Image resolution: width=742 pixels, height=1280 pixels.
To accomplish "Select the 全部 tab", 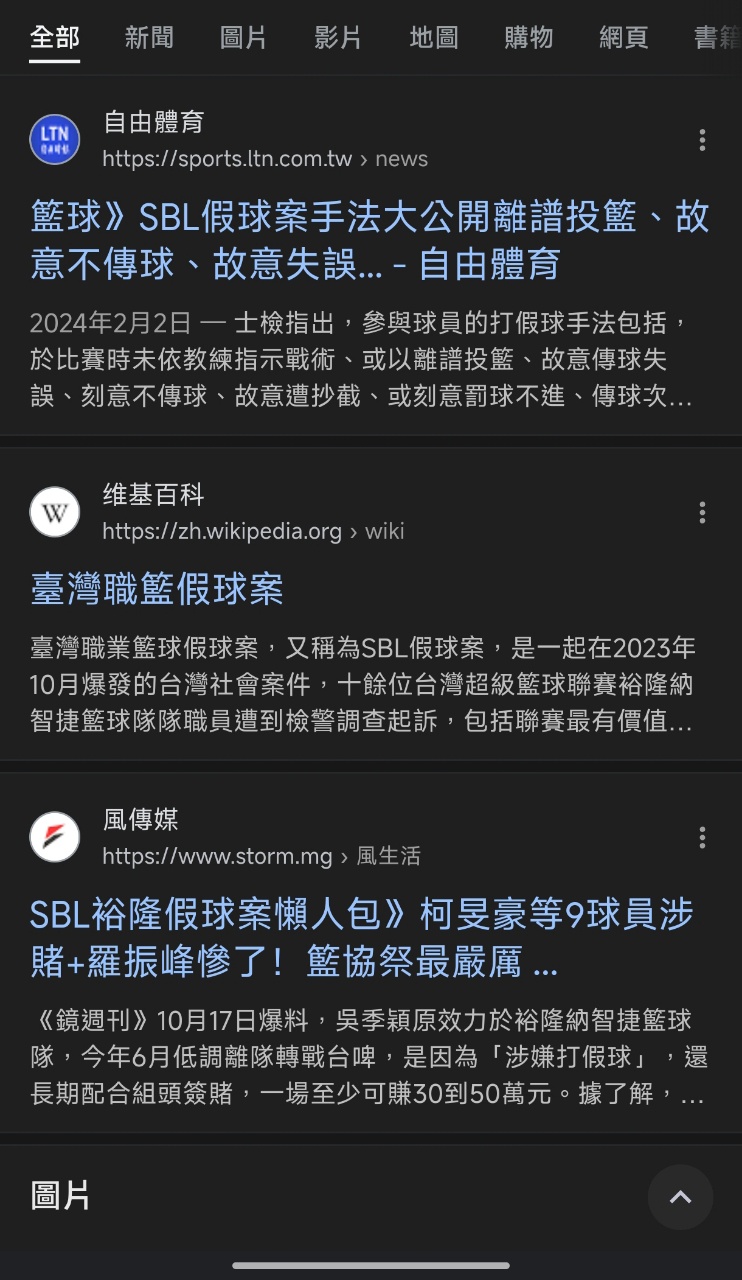I will 54,38.
